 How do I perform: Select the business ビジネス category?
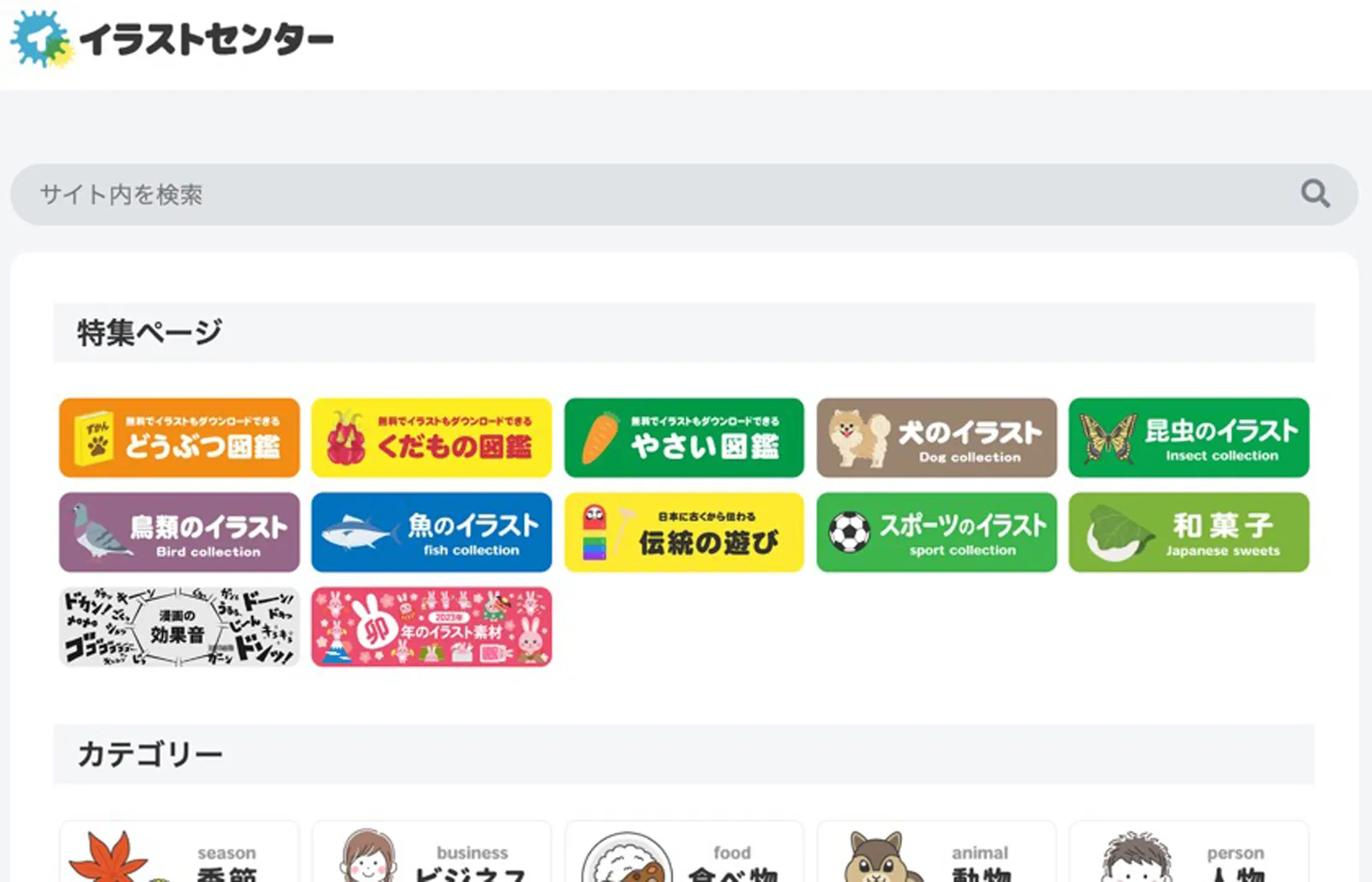click(431, 855)
